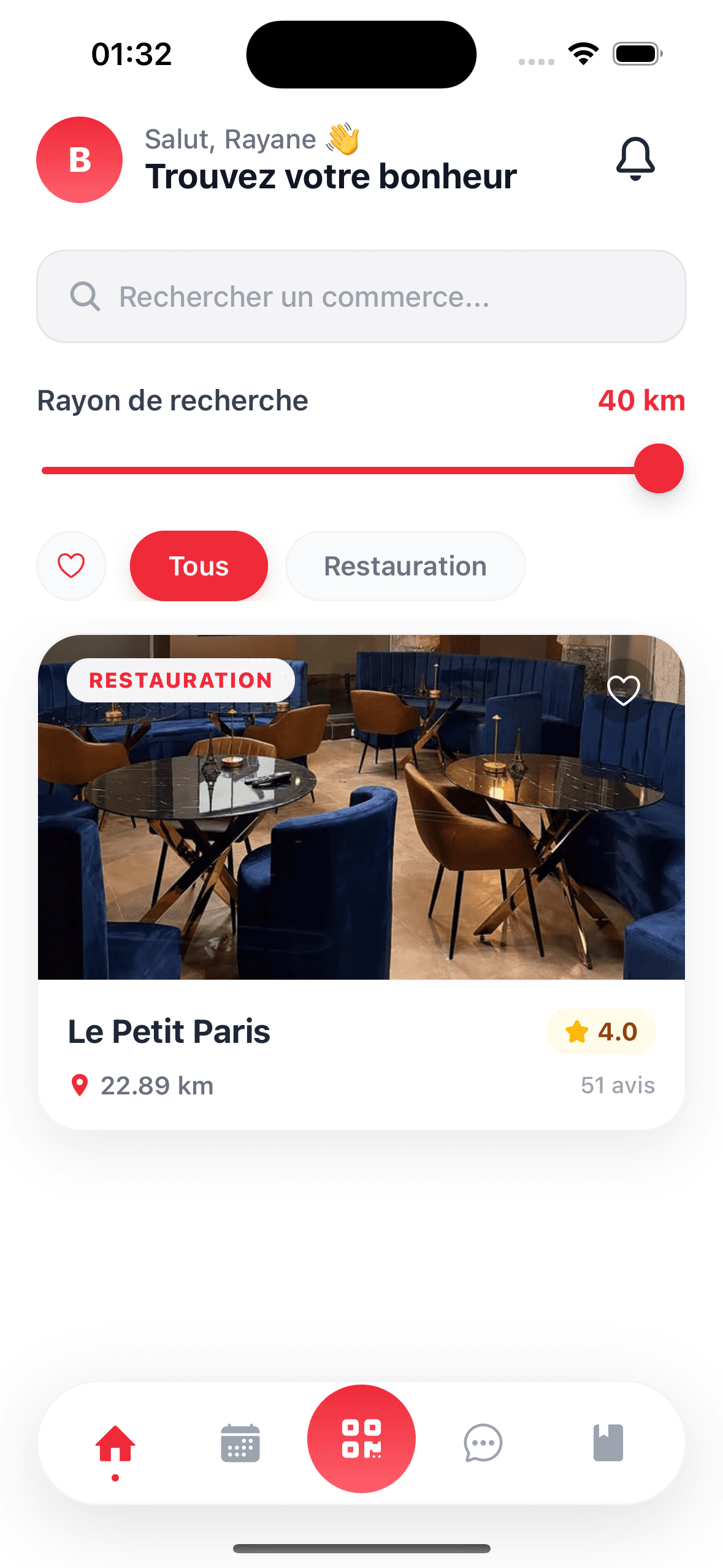
Task: Open the QR code scanner
Action: (361, 1439)
